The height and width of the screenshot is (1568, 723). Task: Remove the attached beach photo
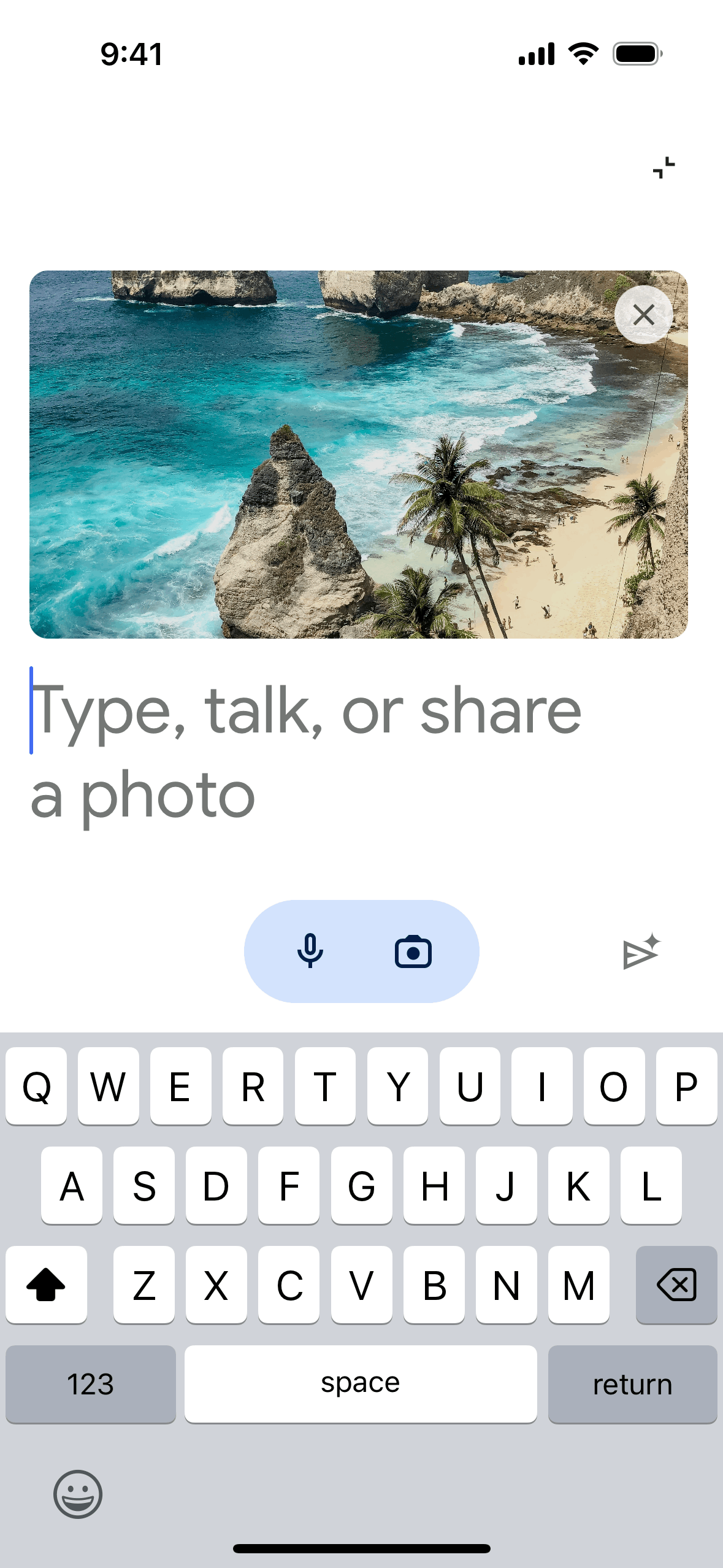643,315
